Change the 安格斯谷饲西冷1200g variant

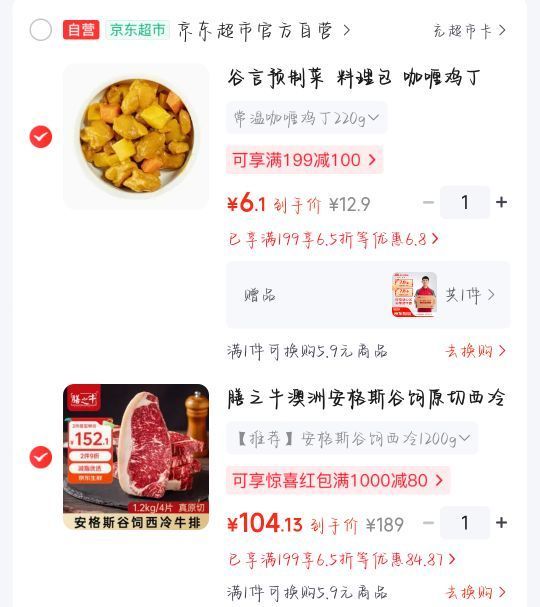352,439
